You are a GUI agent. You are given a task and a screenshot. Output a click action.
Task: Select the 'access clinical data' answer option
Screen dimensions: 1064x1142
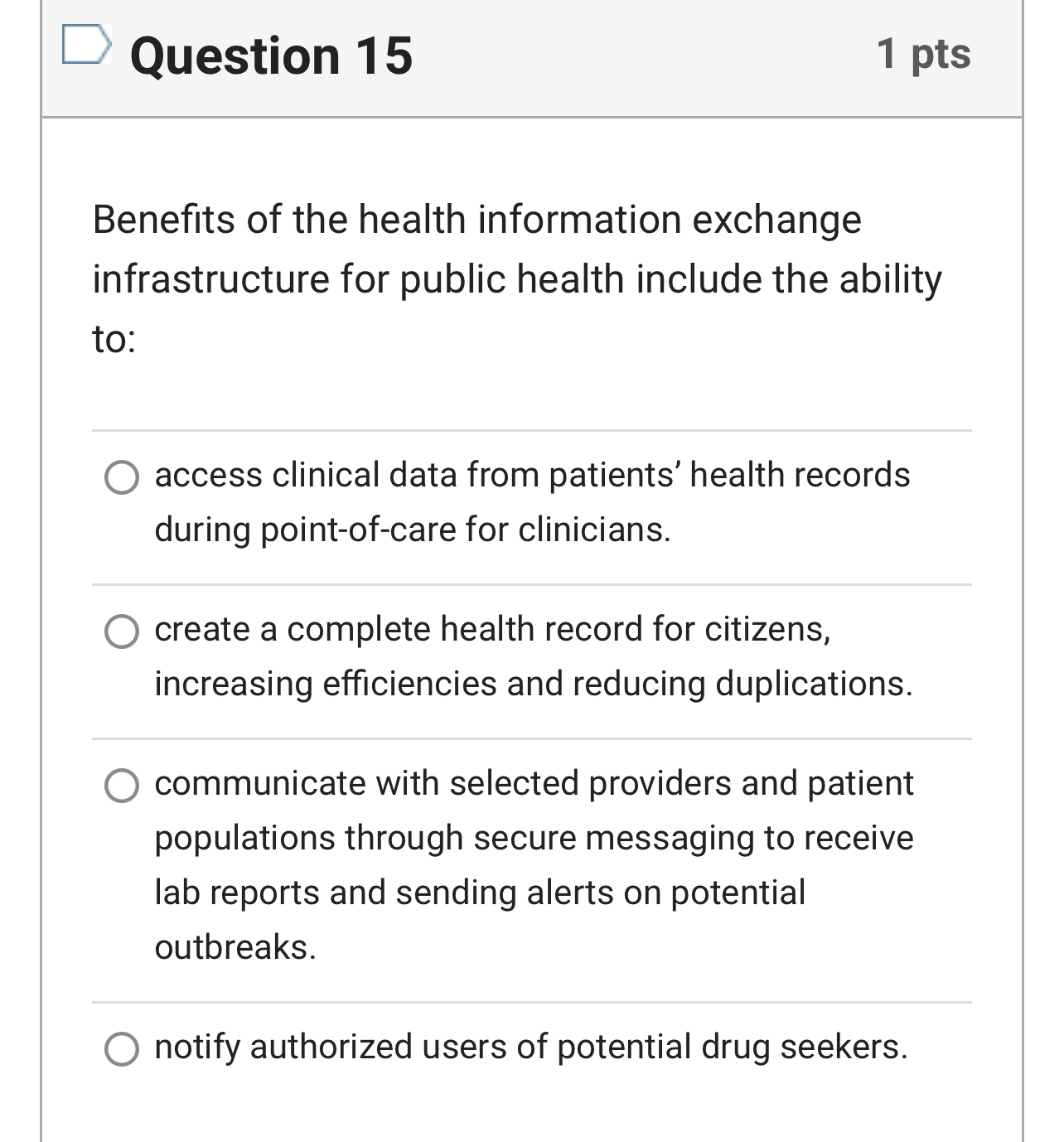click(122, 477)
